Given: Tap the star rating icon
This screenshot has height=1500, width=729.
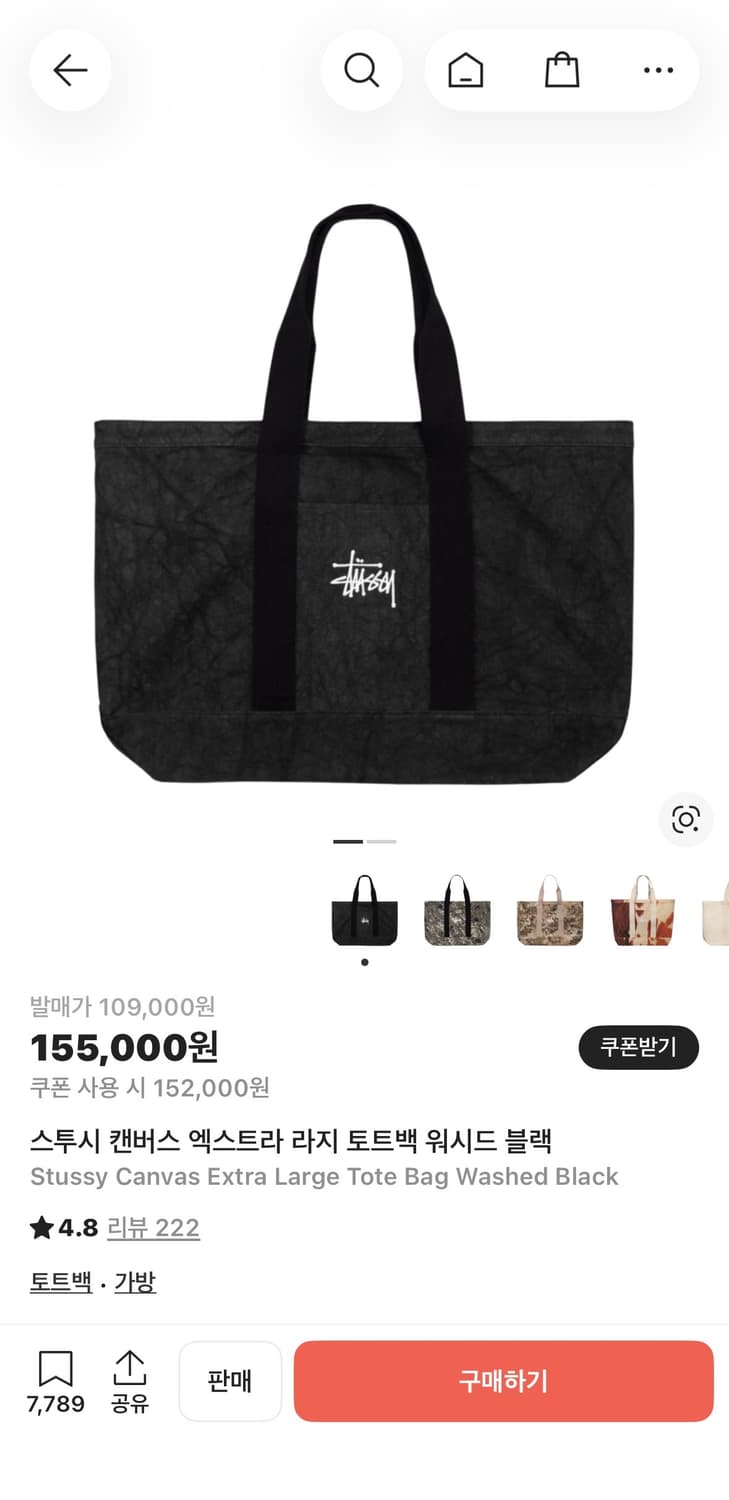Looking at the screenshot, I should pos(40,1227).
